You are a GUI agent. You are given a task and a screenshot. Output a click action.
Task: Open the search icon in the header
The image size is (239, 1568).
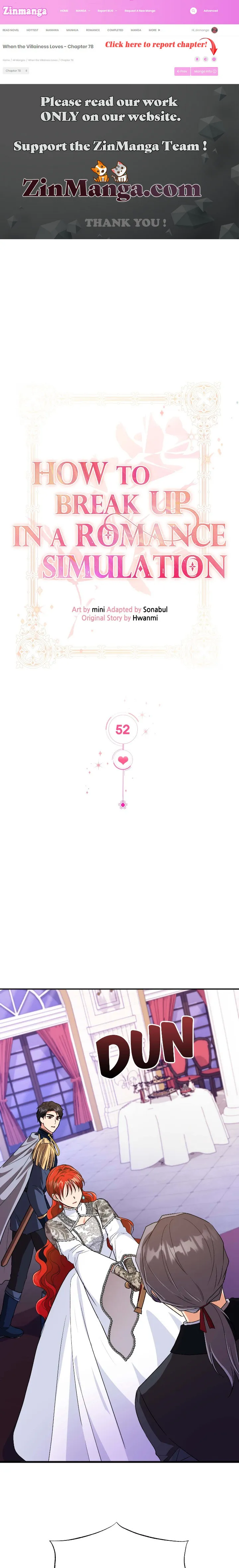pos(194,11)
